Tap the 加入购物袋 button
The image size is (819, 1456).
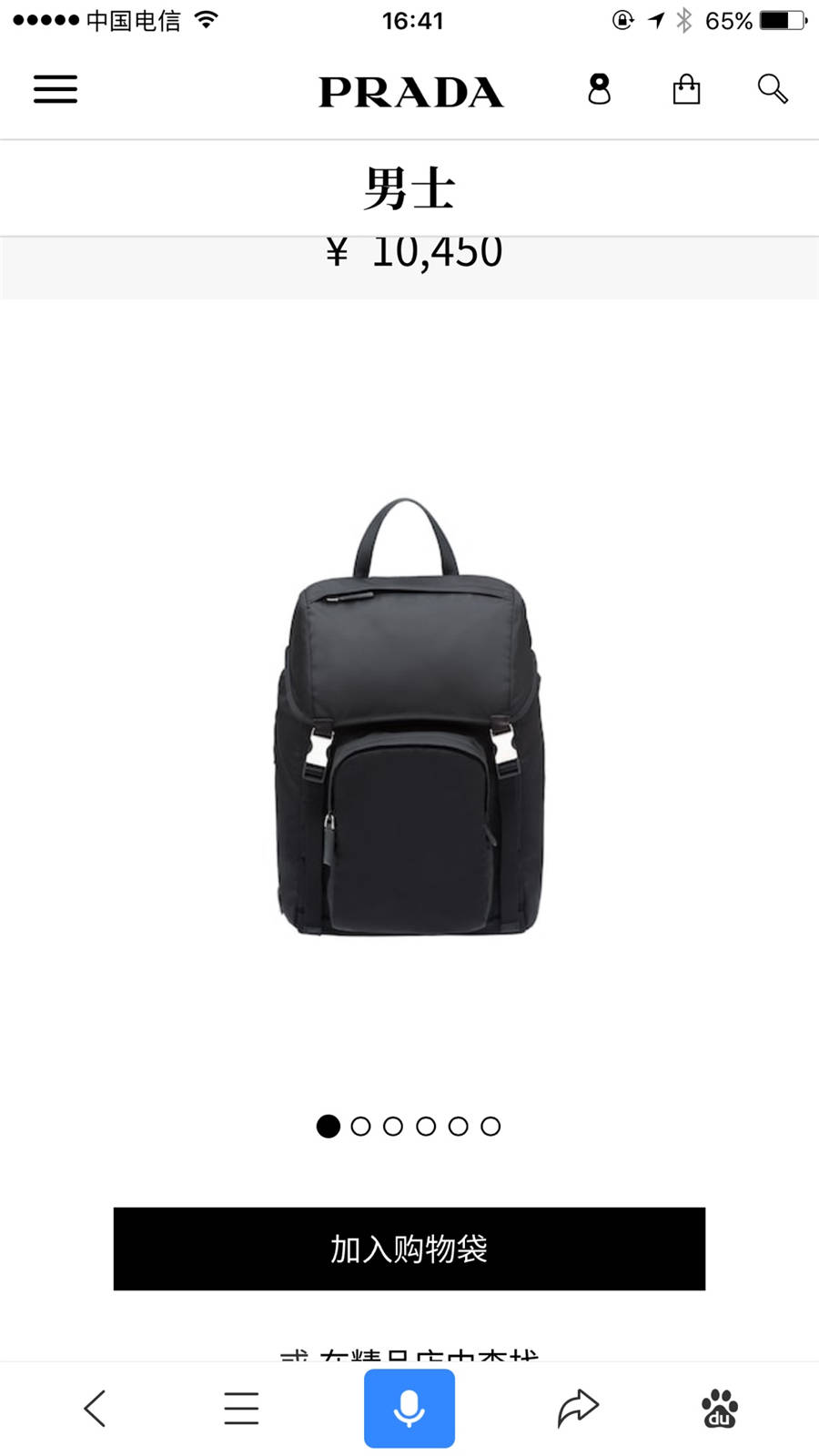[409, 1249]
